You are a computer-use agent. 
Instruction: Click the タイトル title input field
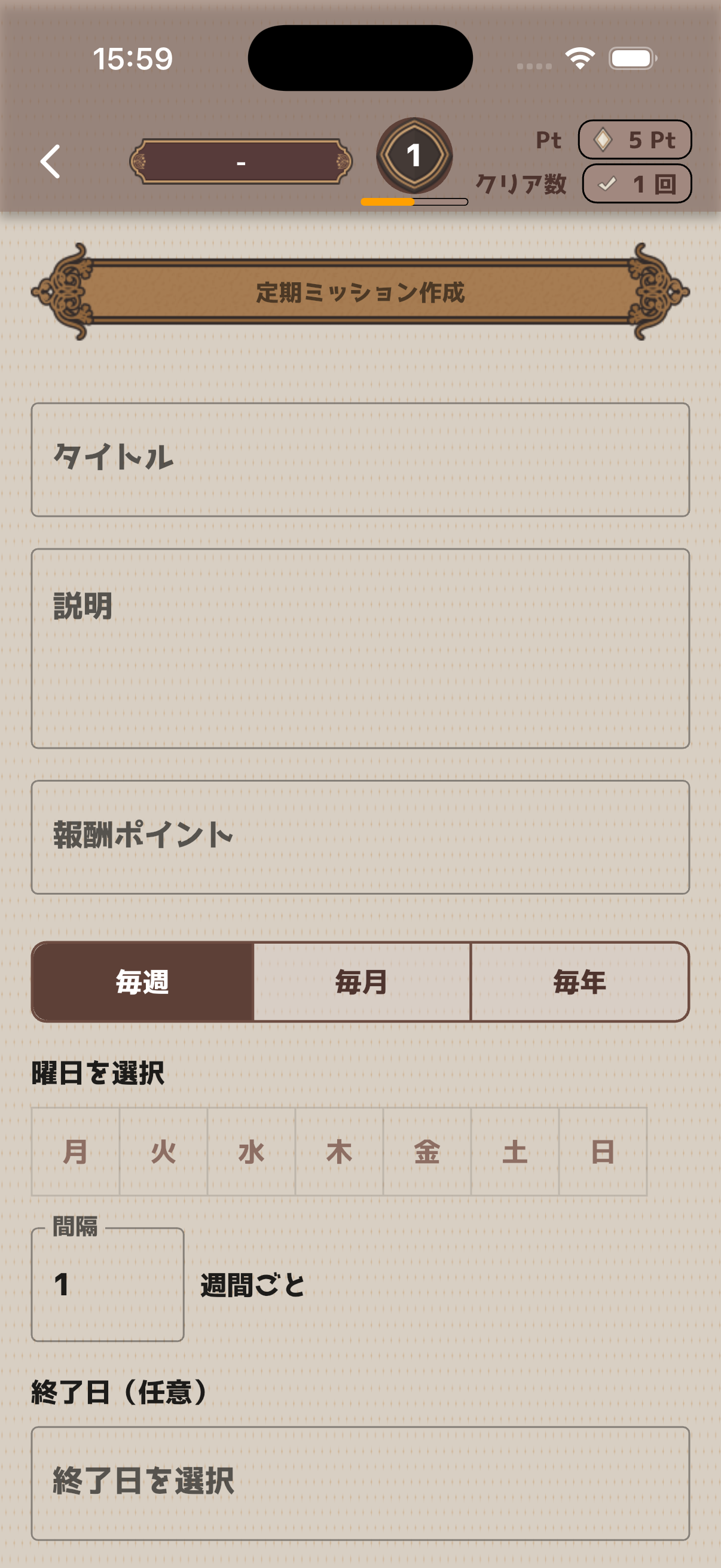tap(360, 459)
